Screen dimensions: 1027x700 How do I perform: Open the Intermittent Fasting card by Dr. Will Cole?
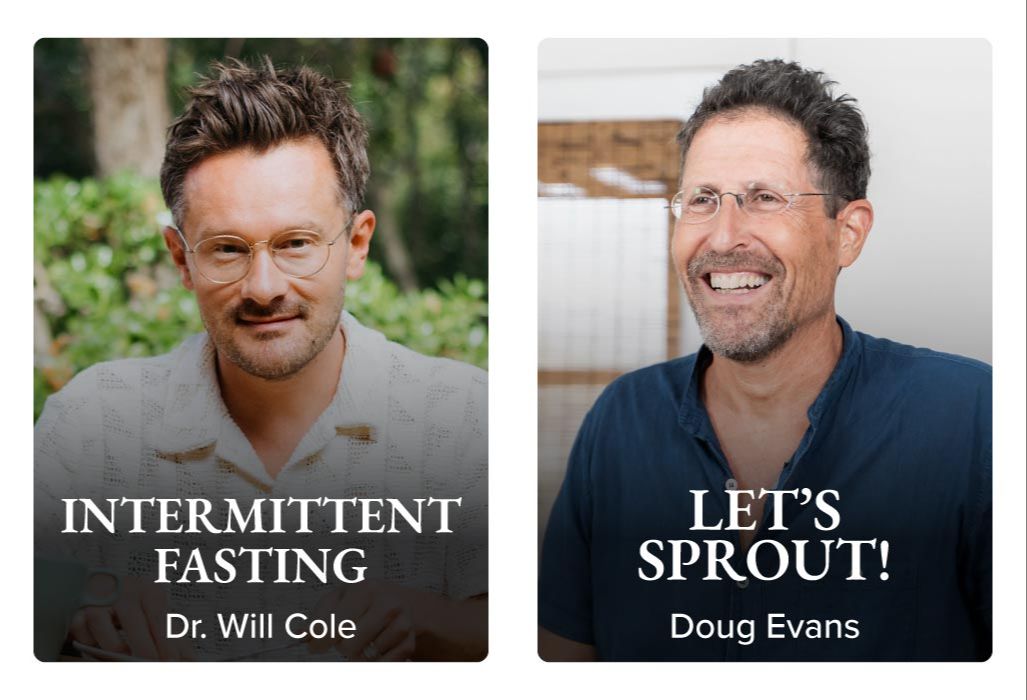point(261,350)
